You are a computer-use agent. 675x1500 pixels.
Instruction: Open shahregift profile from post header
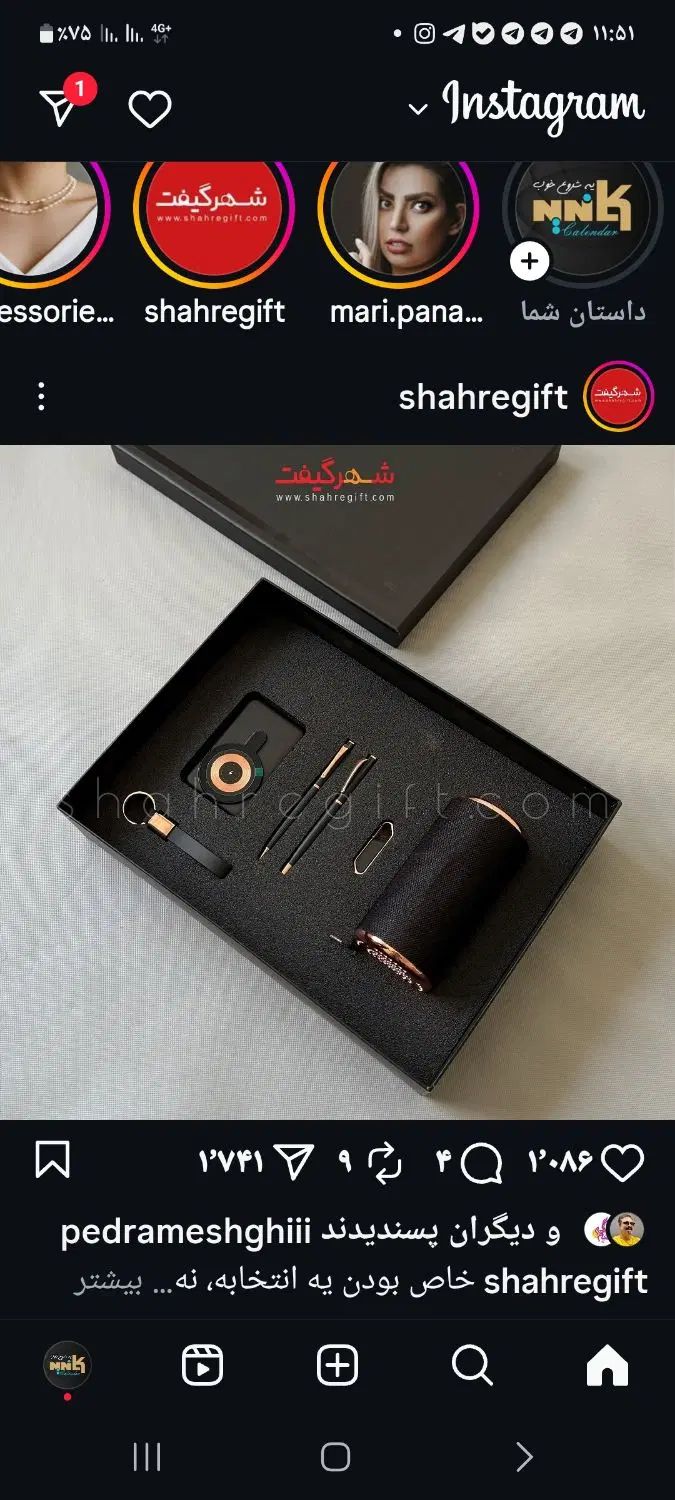coord(483,397)
